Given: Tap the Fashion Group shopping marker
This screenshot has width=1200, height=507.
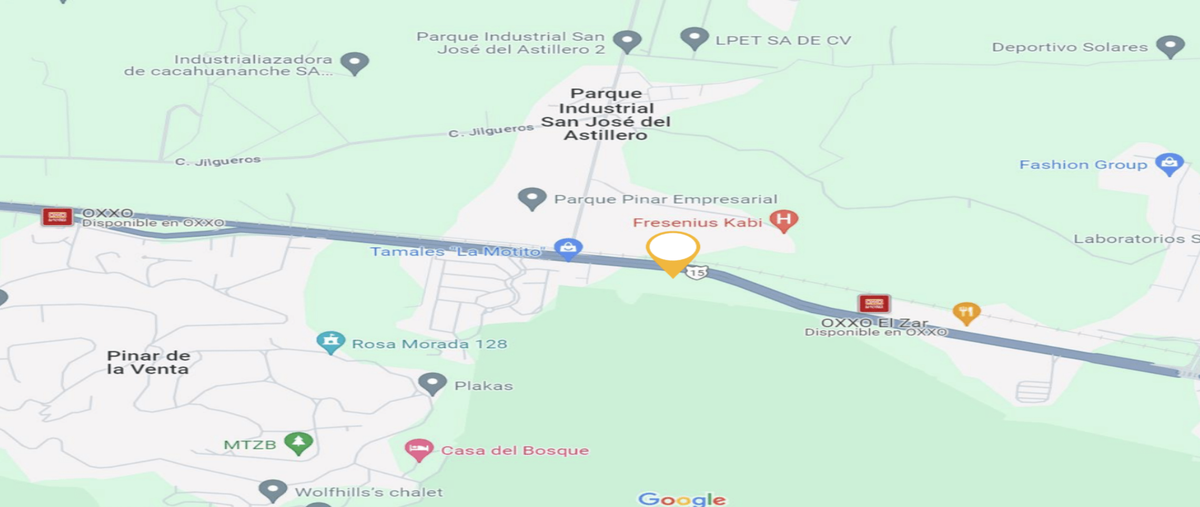Looking at the screenshot, I should click(1169, 163).
